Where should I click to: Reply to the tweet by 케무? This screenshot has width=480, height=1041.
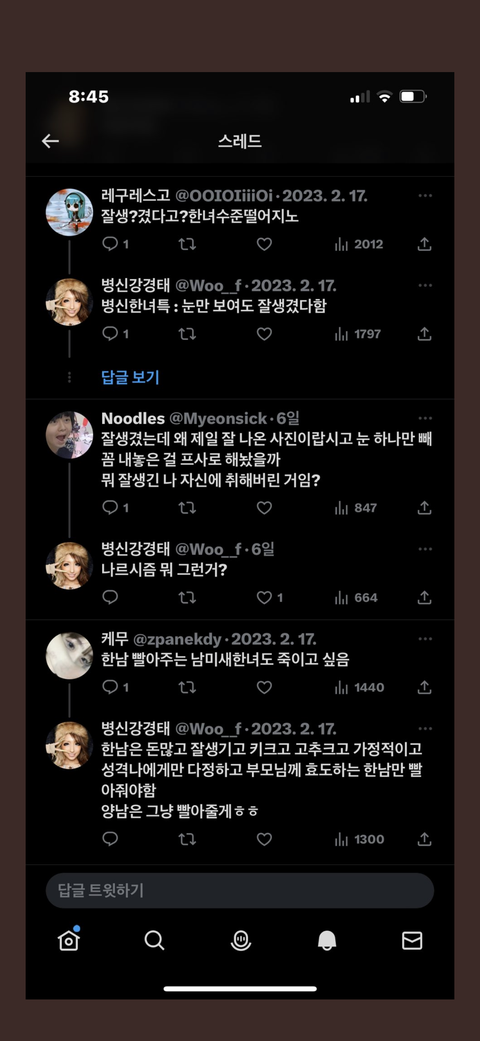[x=110, y=687]
